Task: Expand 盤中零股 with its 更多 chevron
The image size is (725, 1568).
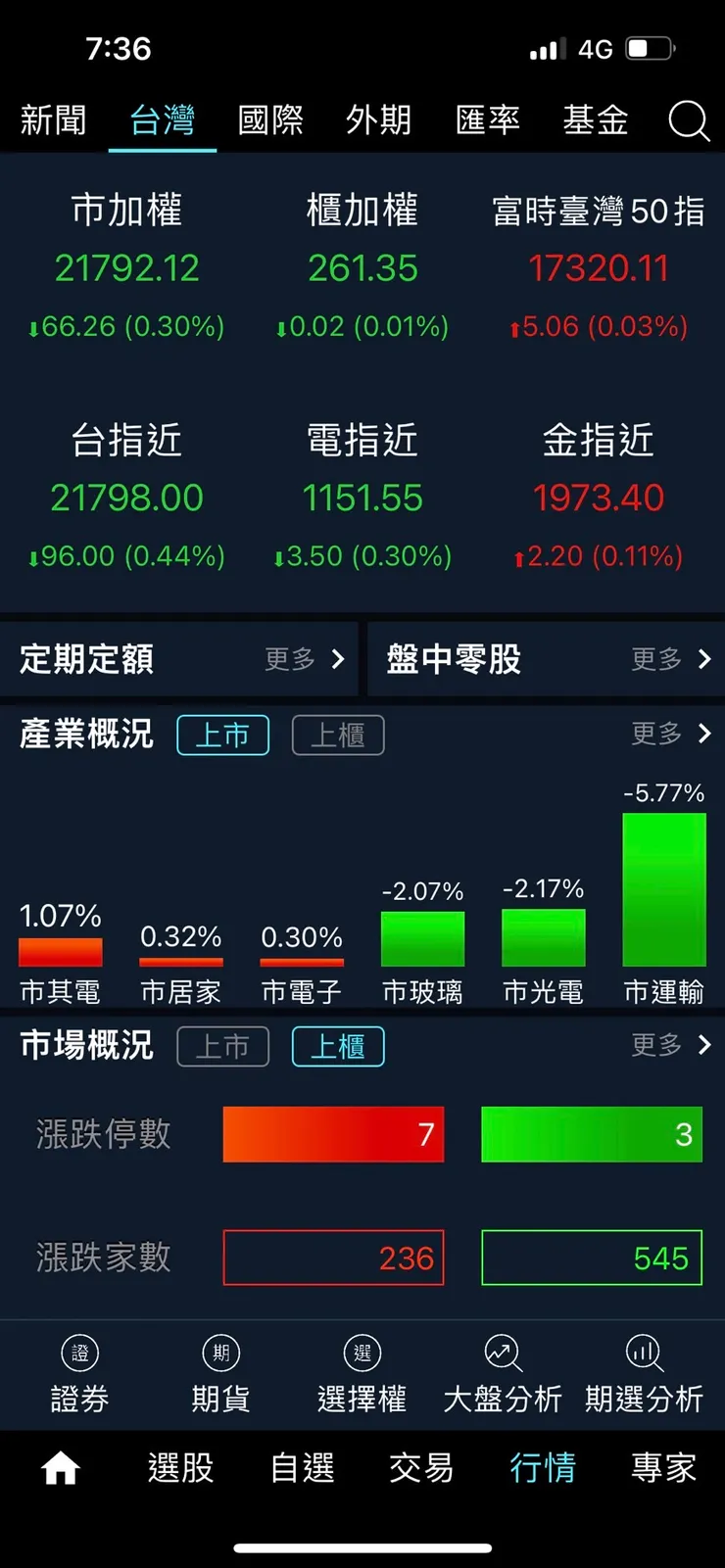Action: 676,659
